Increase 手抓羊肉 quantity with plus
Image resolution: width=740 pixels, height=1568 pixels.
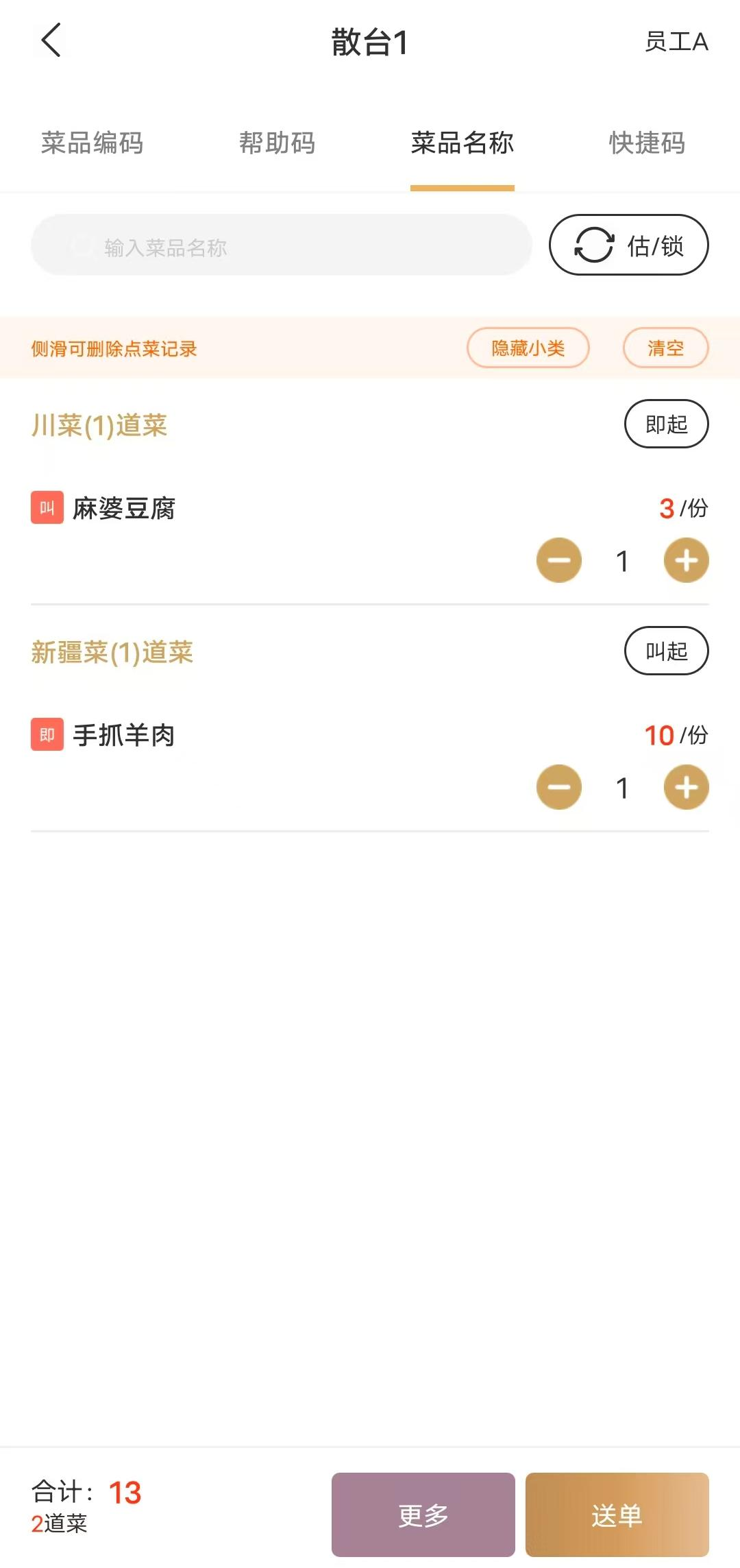click(687, 787)
